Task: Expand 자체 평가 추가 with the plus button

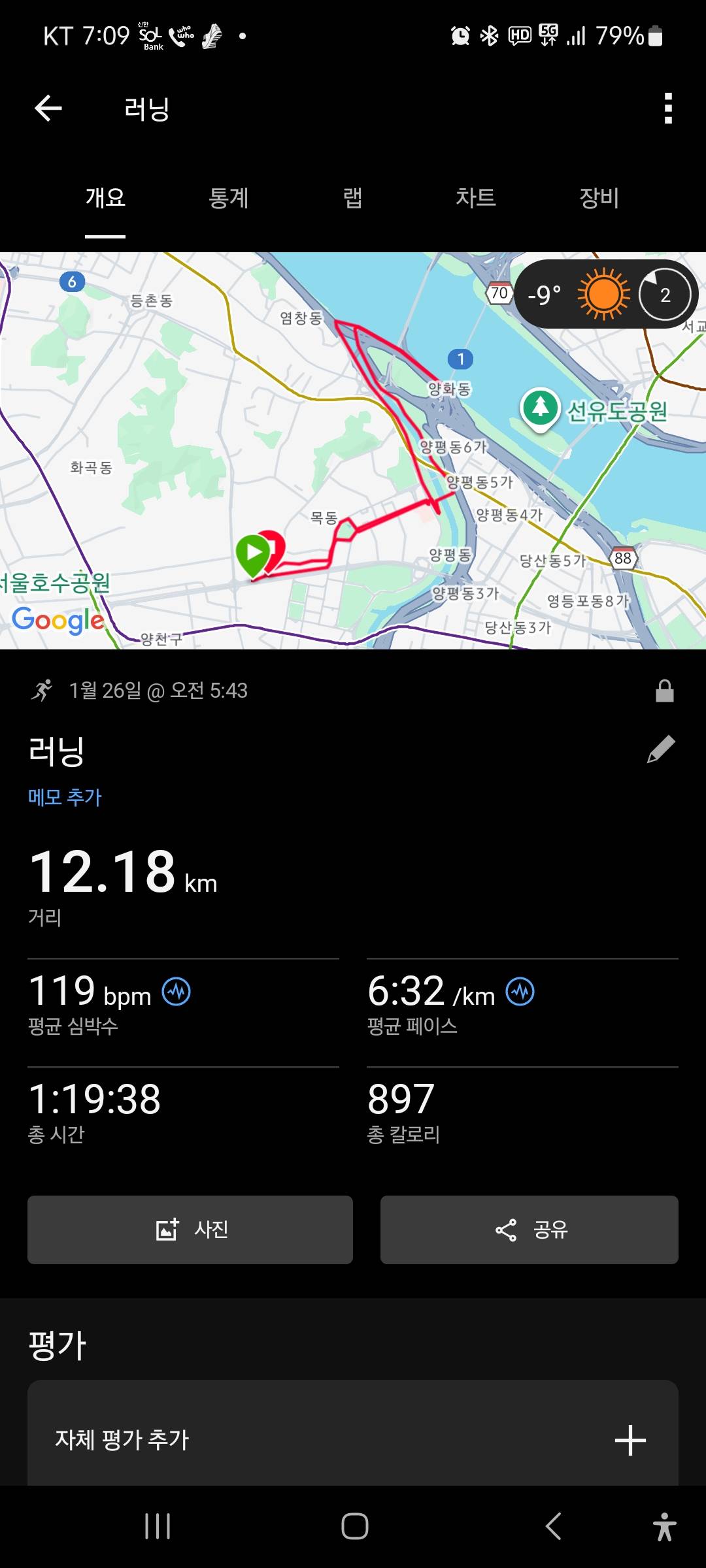Action: click(x=630, y=1439)
